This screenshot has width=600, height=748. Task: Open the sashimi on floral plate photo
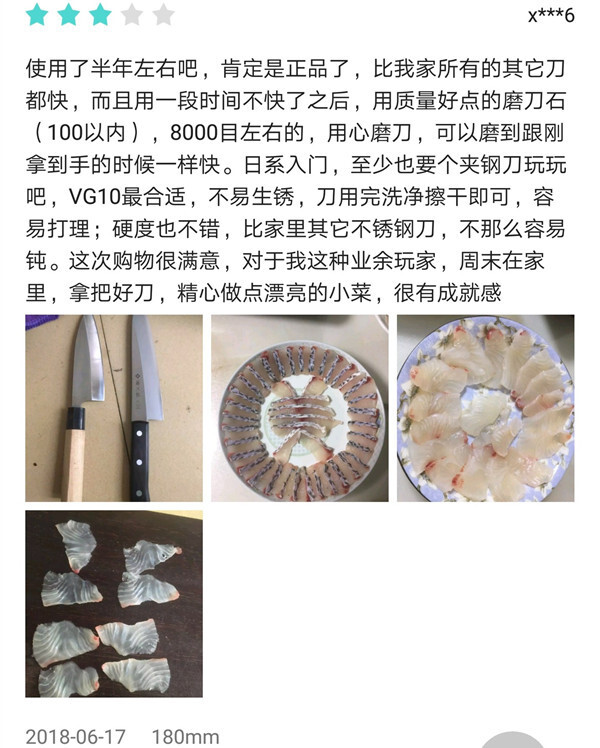[485, 408]
